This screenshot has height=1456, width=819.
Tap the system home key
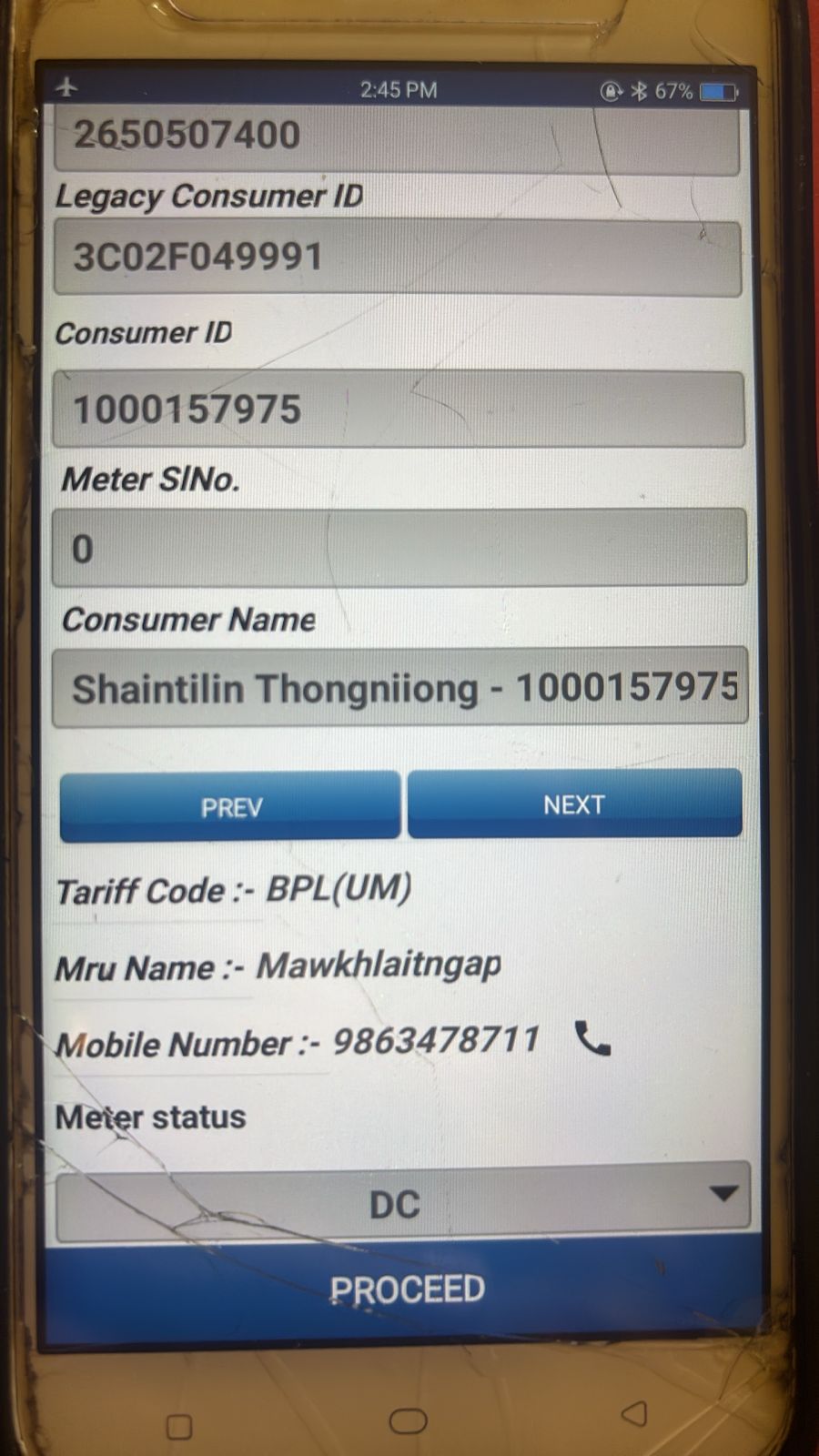[408, 1421]
